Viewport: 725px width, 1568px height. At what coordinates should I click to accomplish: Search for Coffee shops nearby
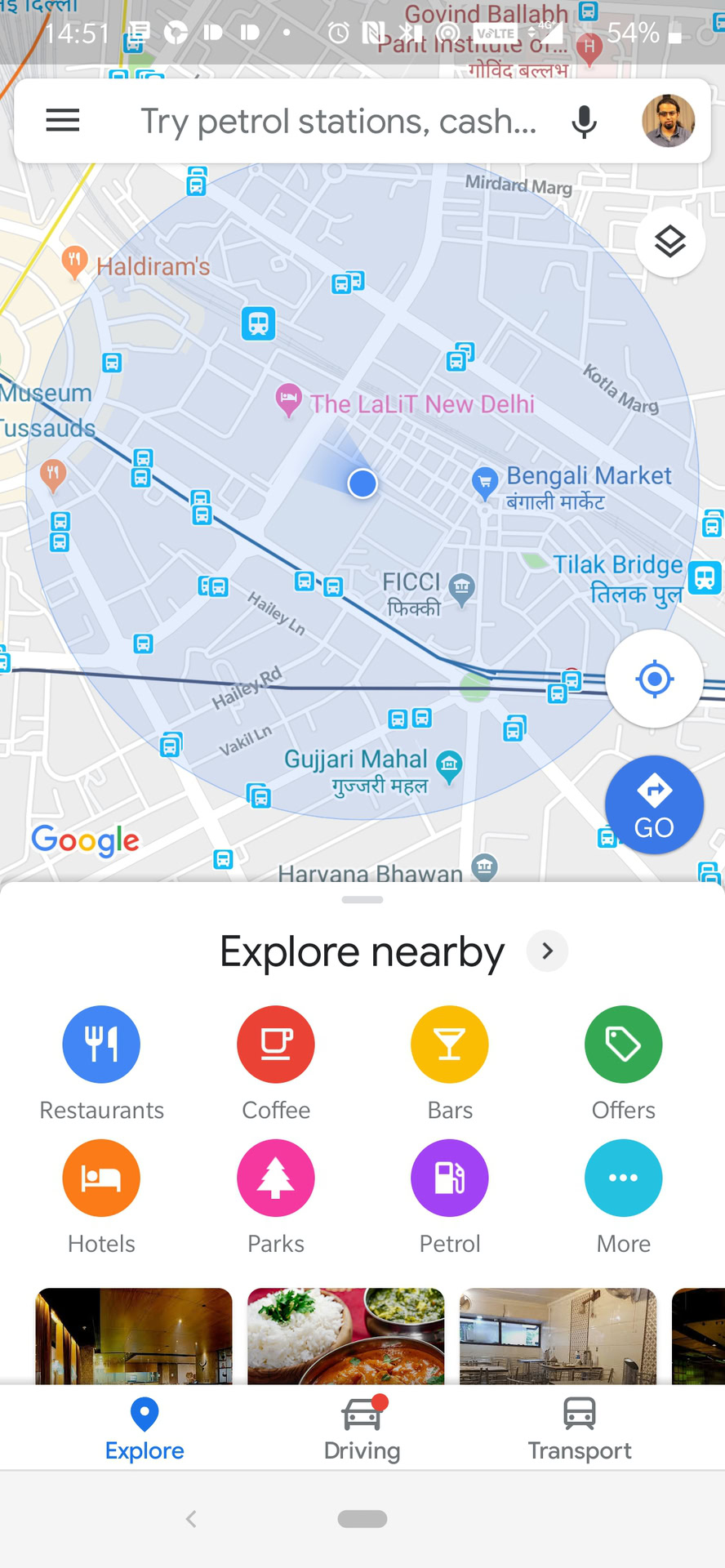pyautogui.click(x=276, y=1045)
